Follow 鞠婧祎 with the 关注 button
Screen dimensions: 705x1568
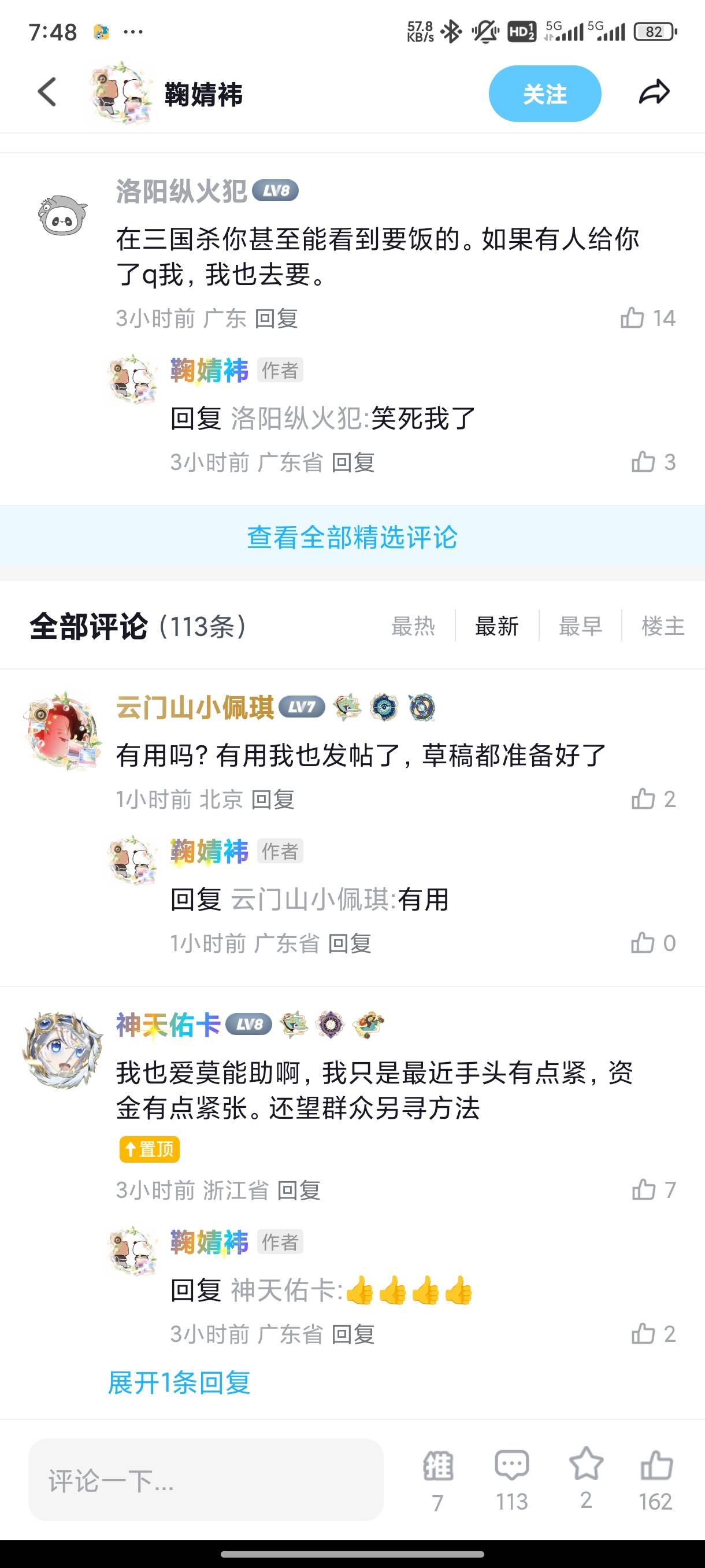[545, 94]
